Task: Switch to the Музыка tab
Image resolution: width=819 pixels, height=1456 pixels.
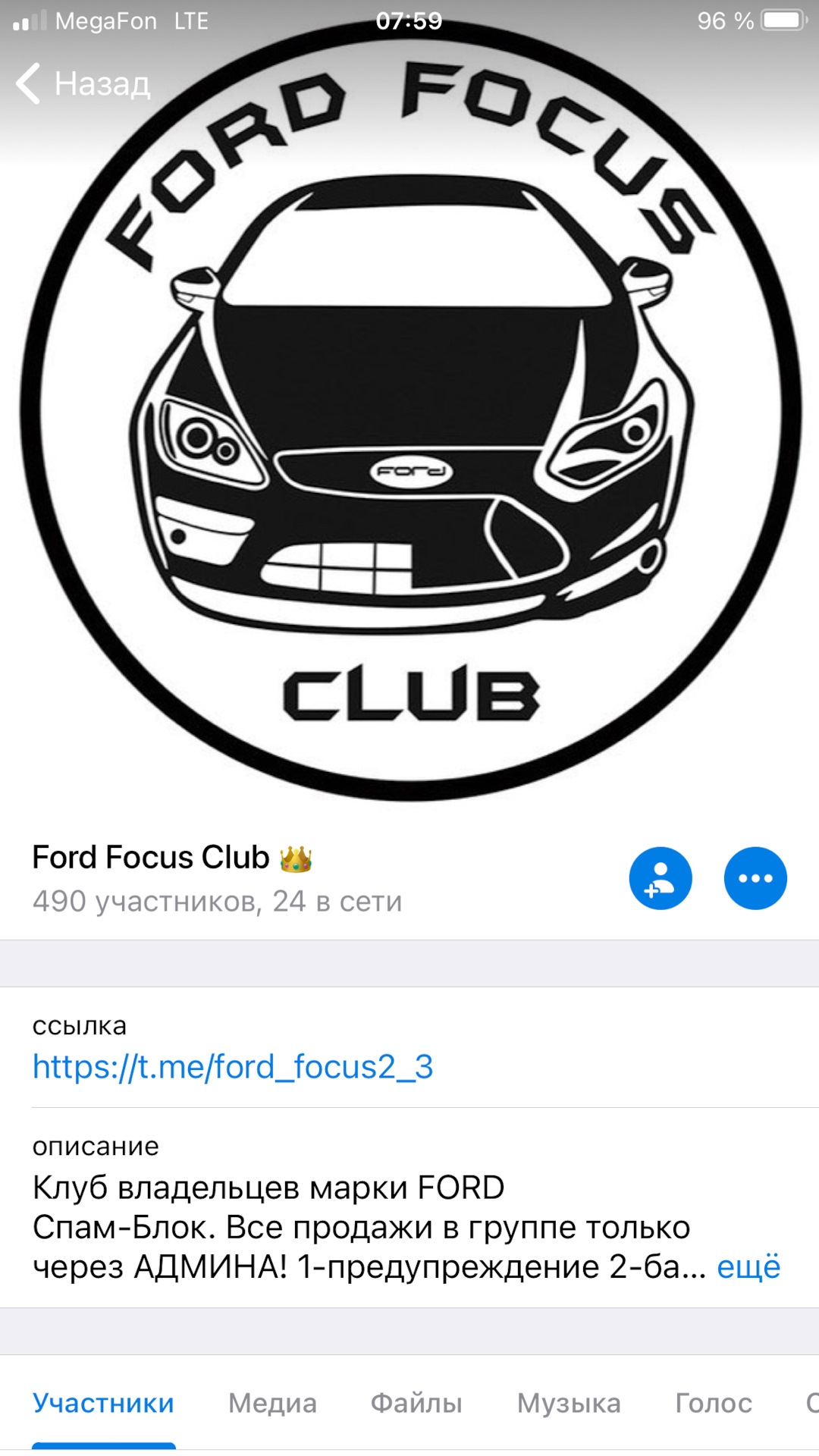Action: click(x=569, y=1403)
